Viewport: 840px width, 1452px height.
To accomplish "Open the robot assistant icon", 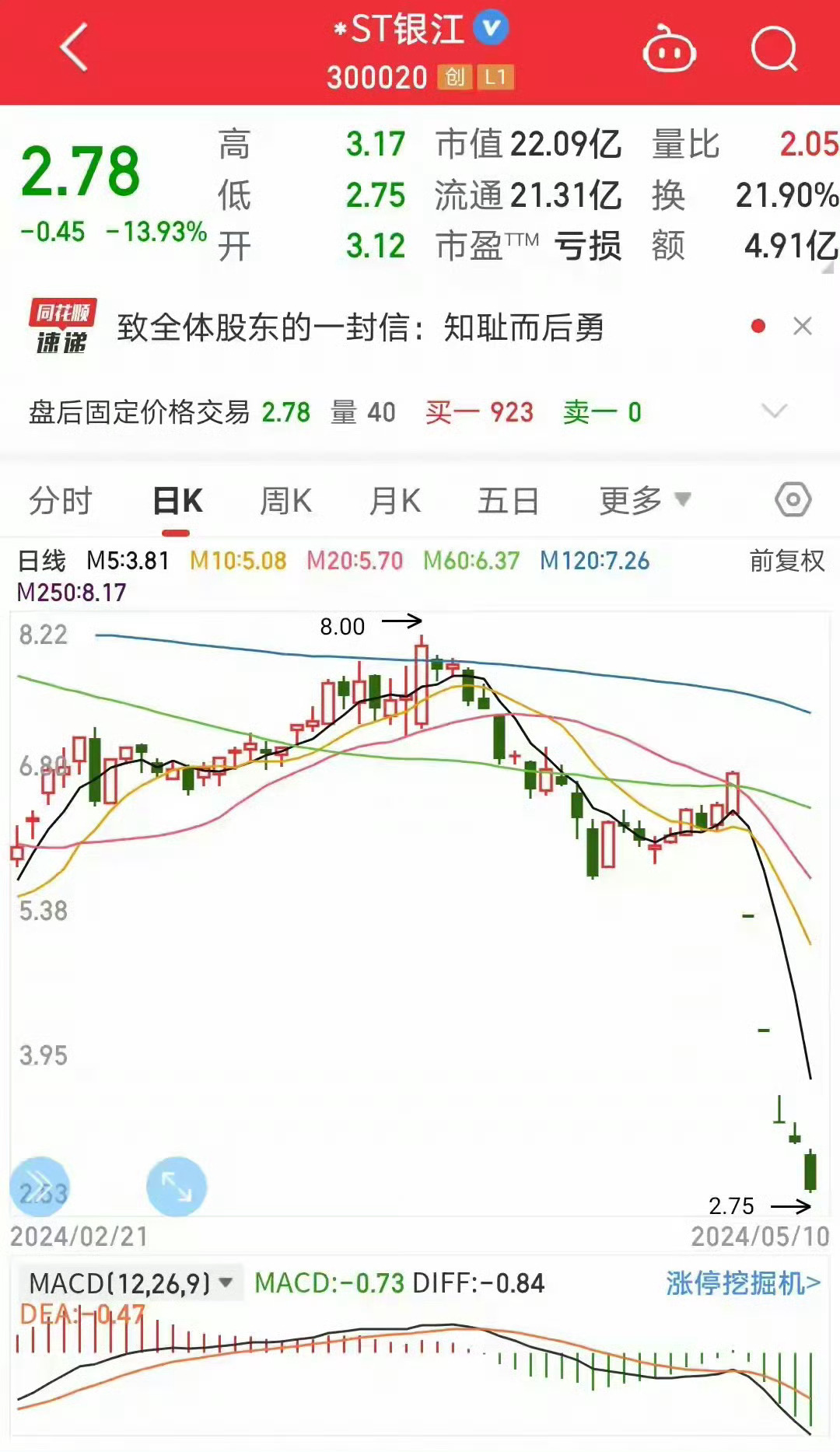I will click(x=669, y=49).
